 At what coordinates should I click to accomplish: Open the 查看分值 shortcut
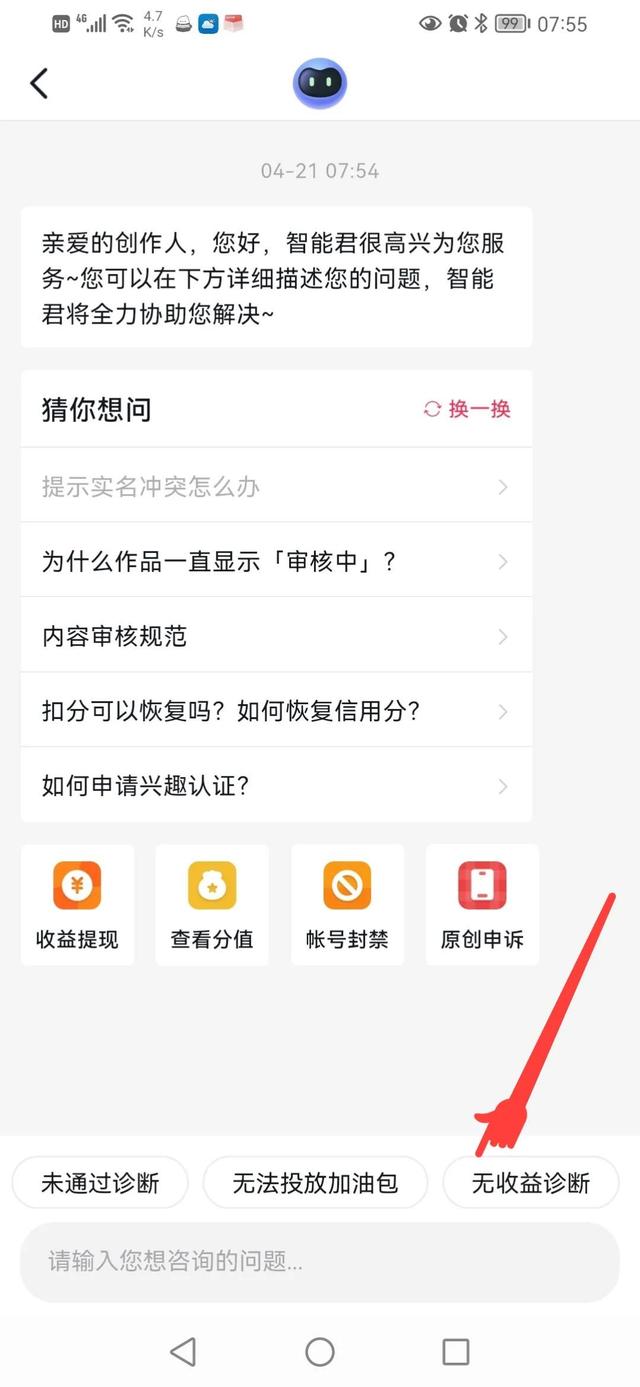point(212,904)
